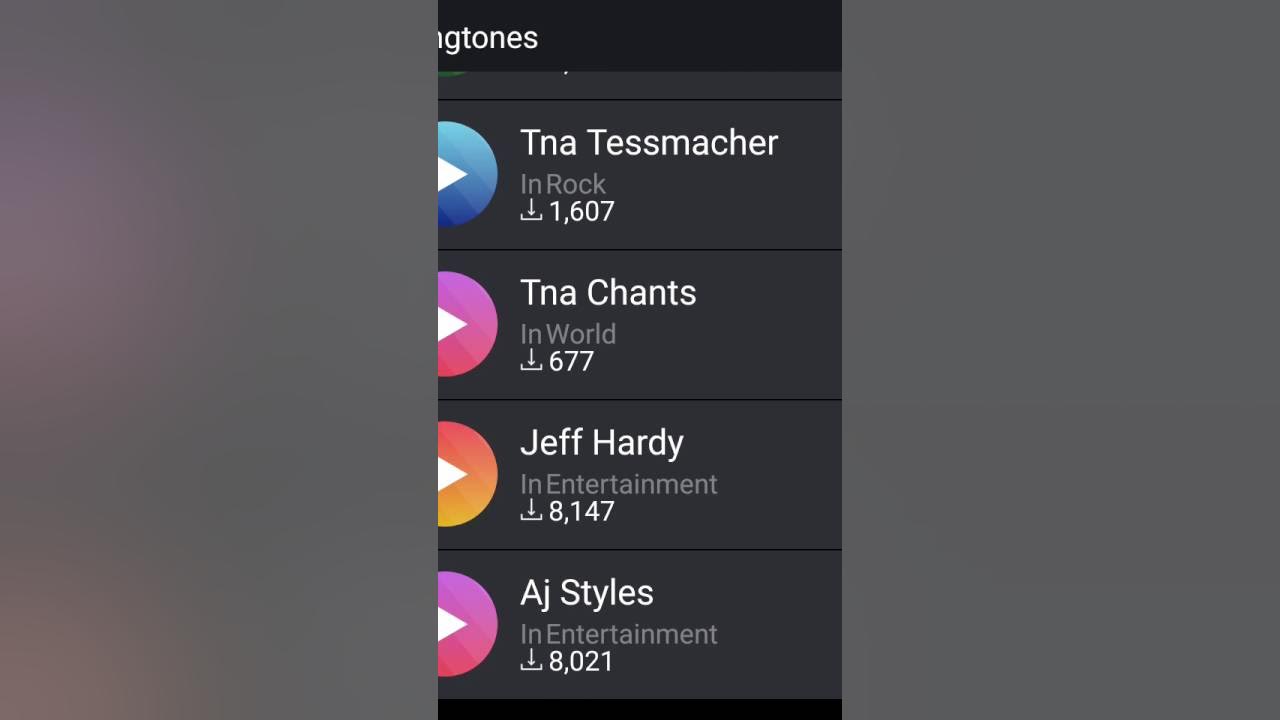Screen dimensions: 1280x720
Task: Open the Tna Chants ringtone details
Action: point(608,293)
